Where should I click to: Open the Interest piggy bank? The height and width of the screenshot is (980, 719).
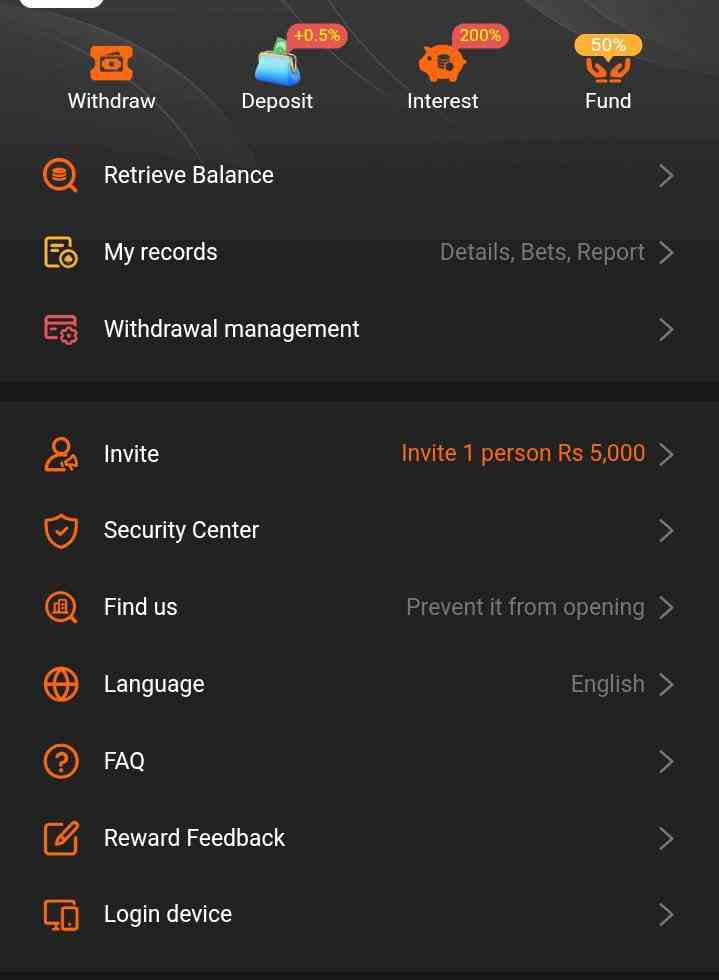442,76
